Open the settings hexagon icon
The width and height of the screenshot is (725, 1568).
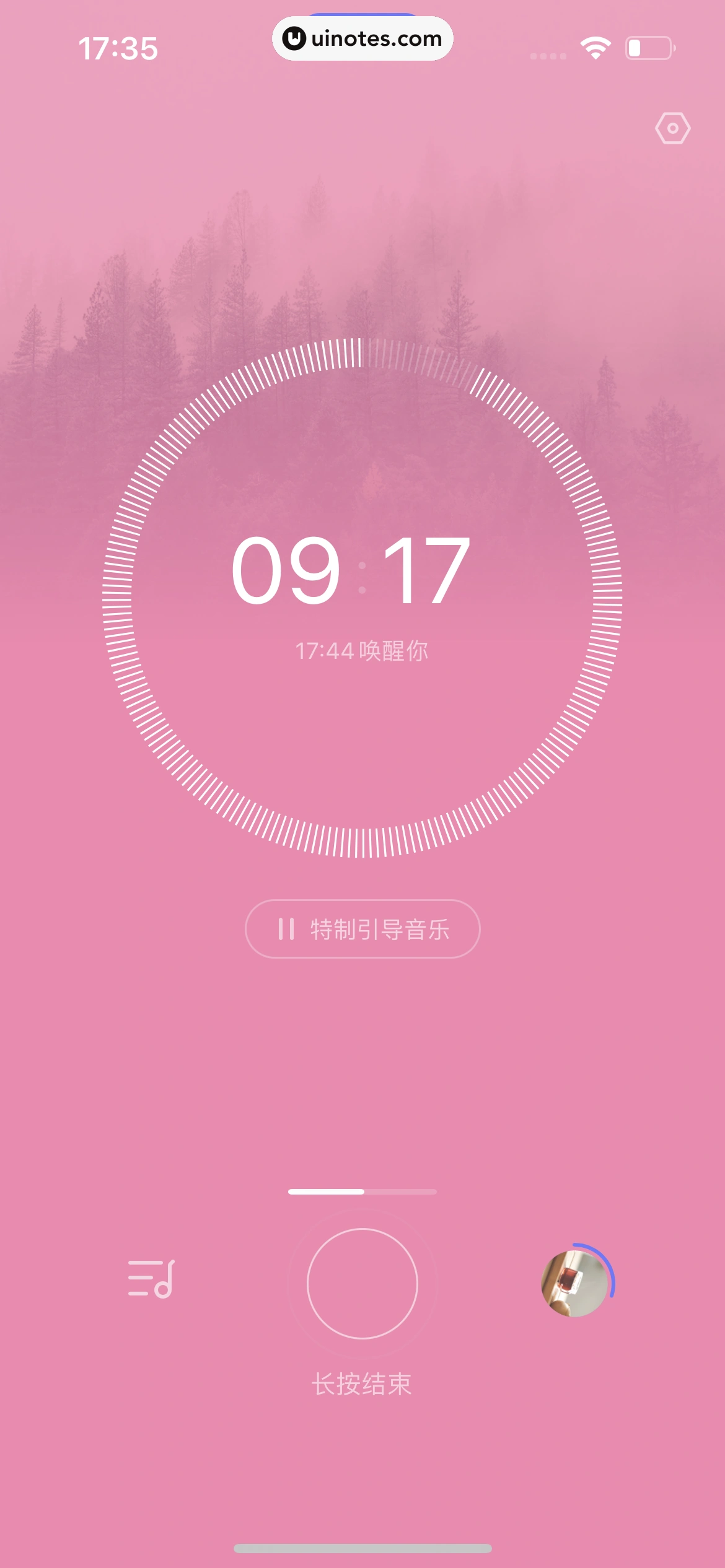pyautogui.click(x=672, y=127)
